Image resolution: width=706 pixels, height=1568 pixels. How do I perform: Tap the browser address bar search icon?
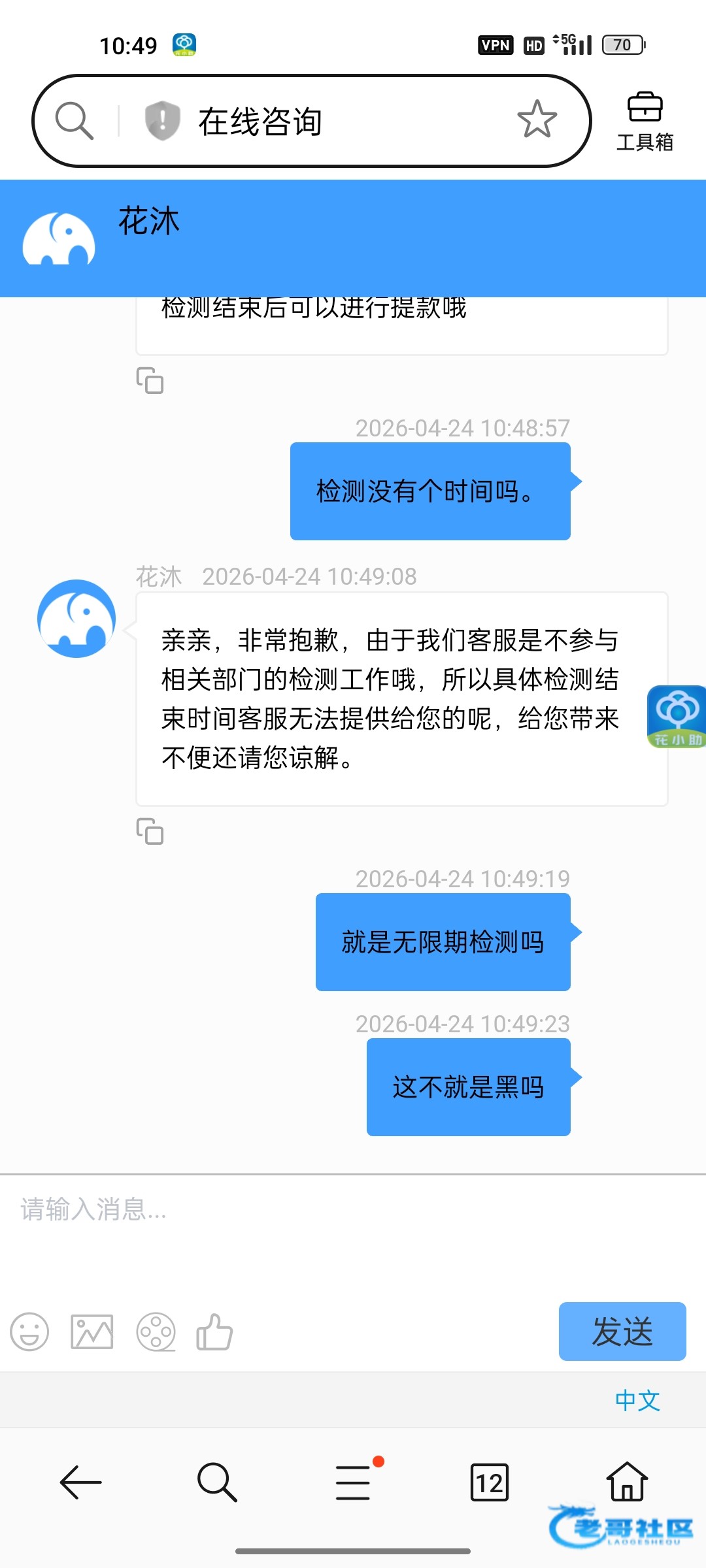click(74, 121)
